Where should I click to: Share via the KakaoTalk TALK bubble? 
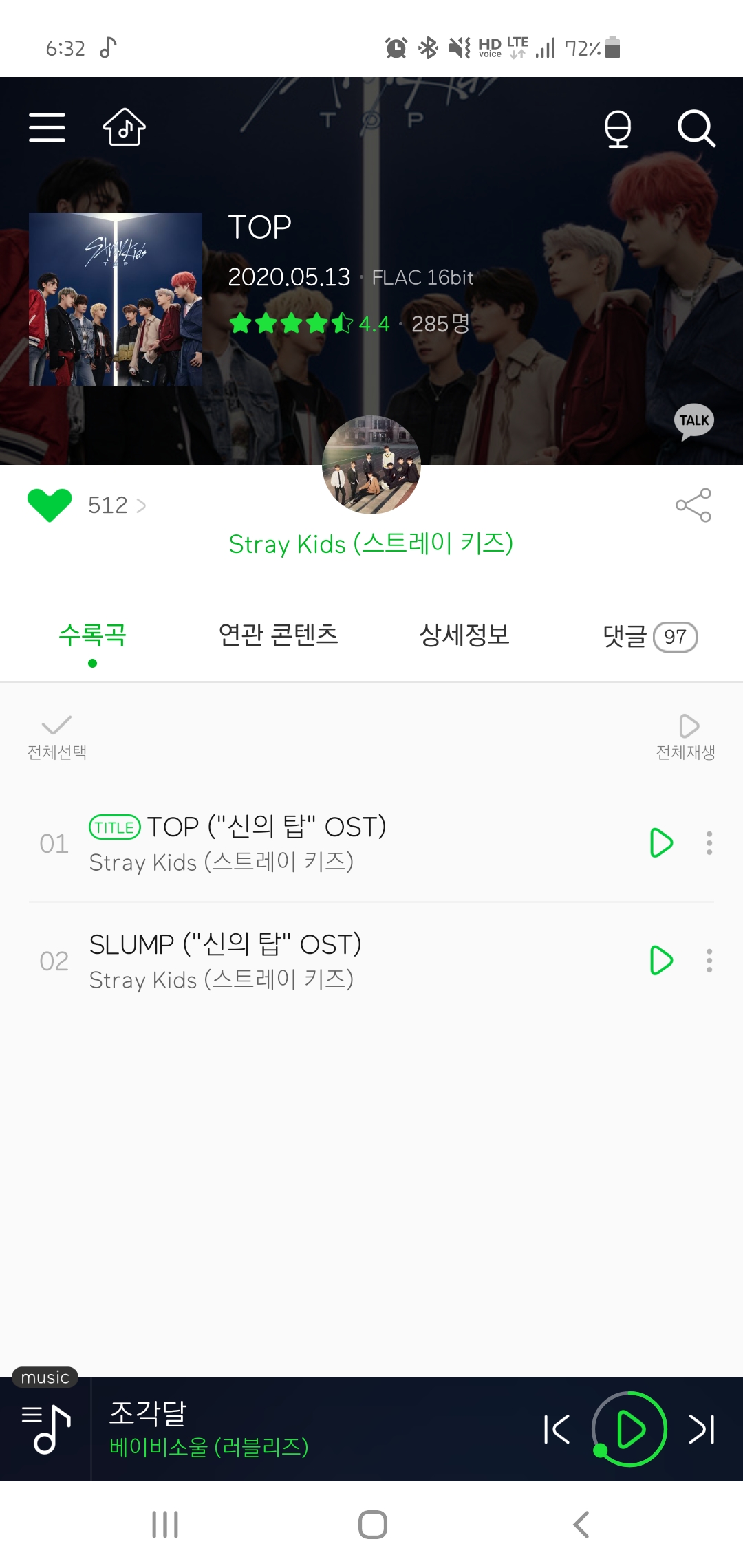tap(693, 421)
